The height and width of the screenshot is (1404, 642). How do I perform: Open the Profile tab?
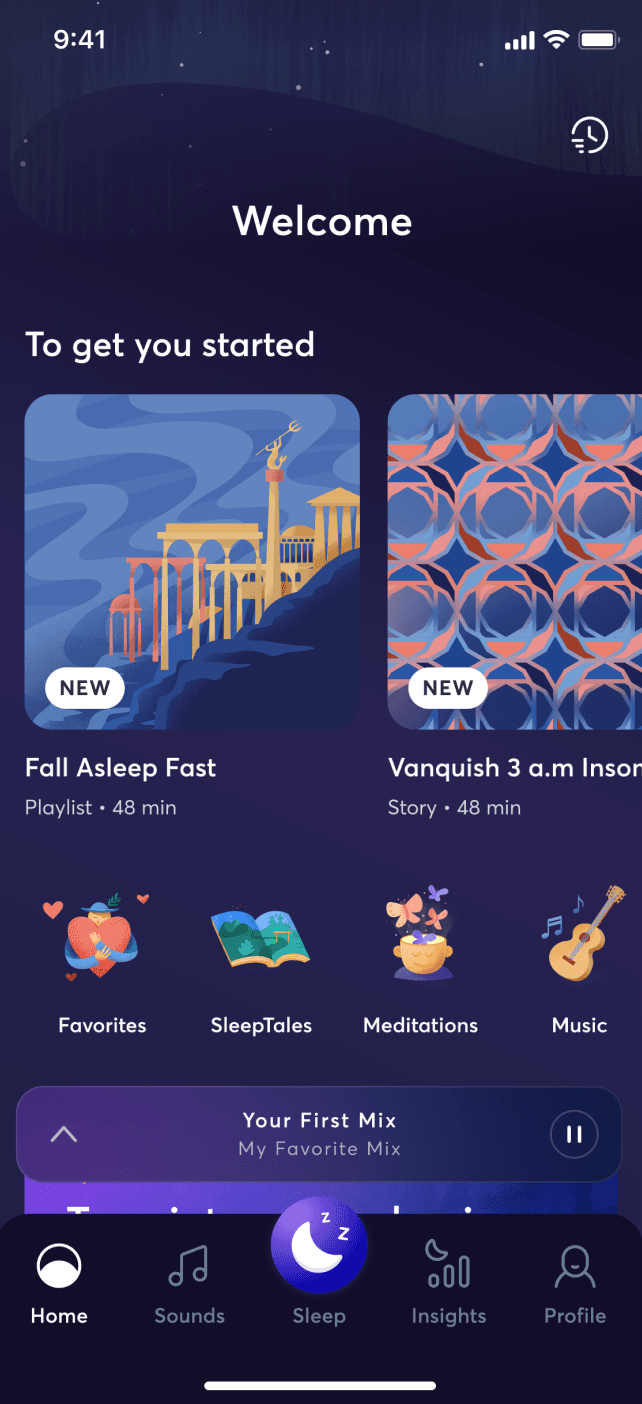[575, 1285]
